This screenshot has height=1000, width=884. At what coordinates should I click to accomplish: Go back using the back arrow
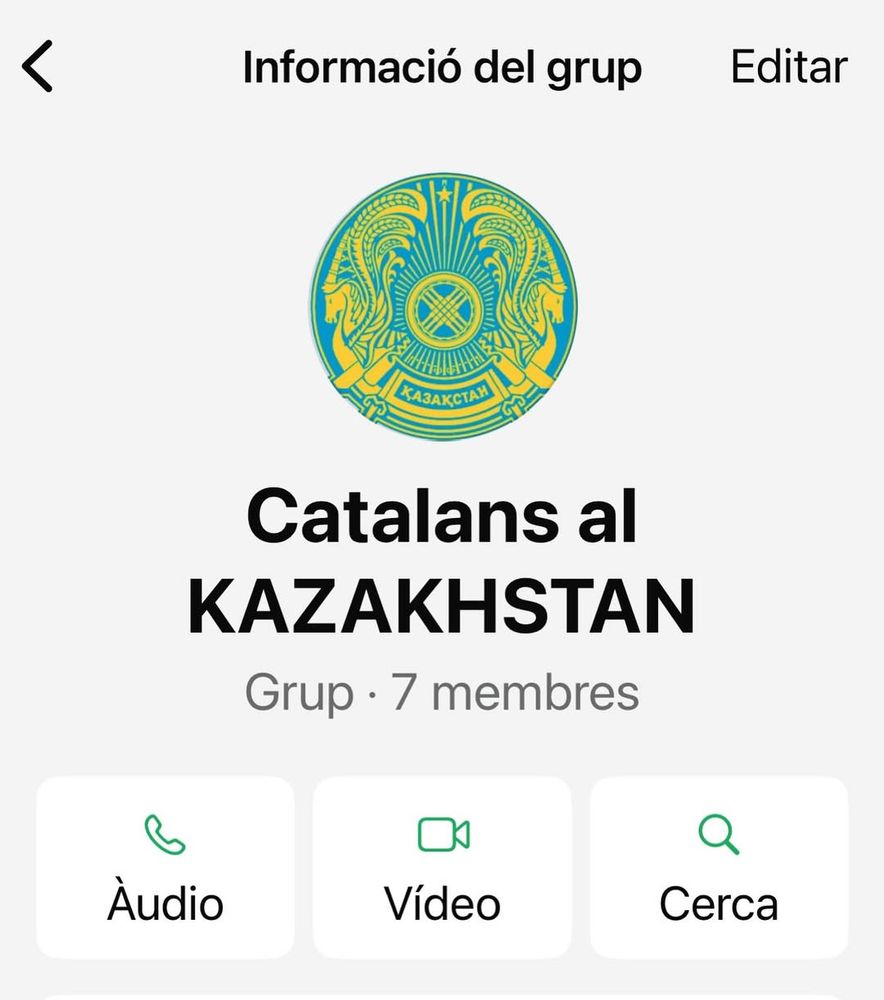(x=38, y=68)
